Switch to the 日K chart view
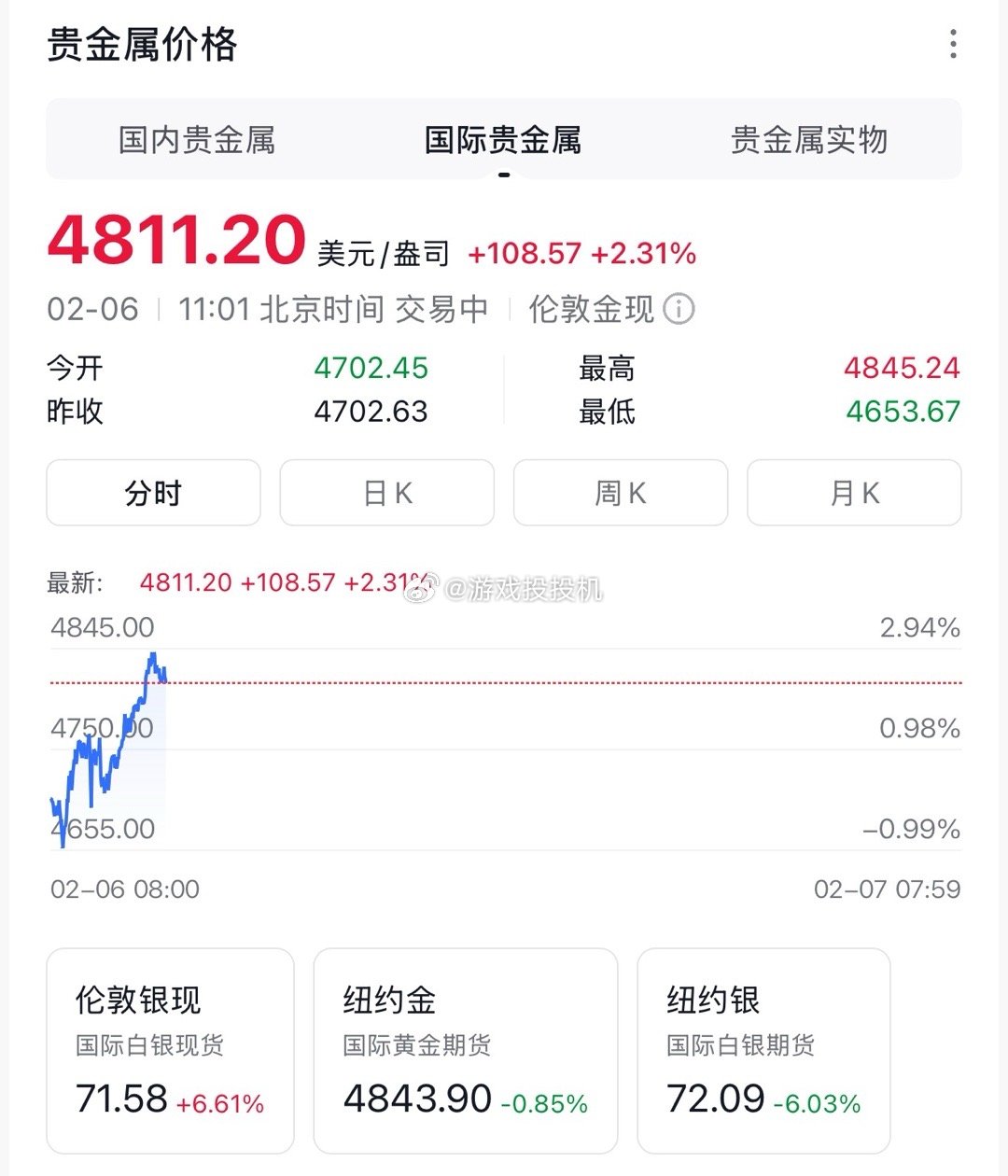Image resolution: width=1008 pixels, height=1176 pixels. click(386, 493)
